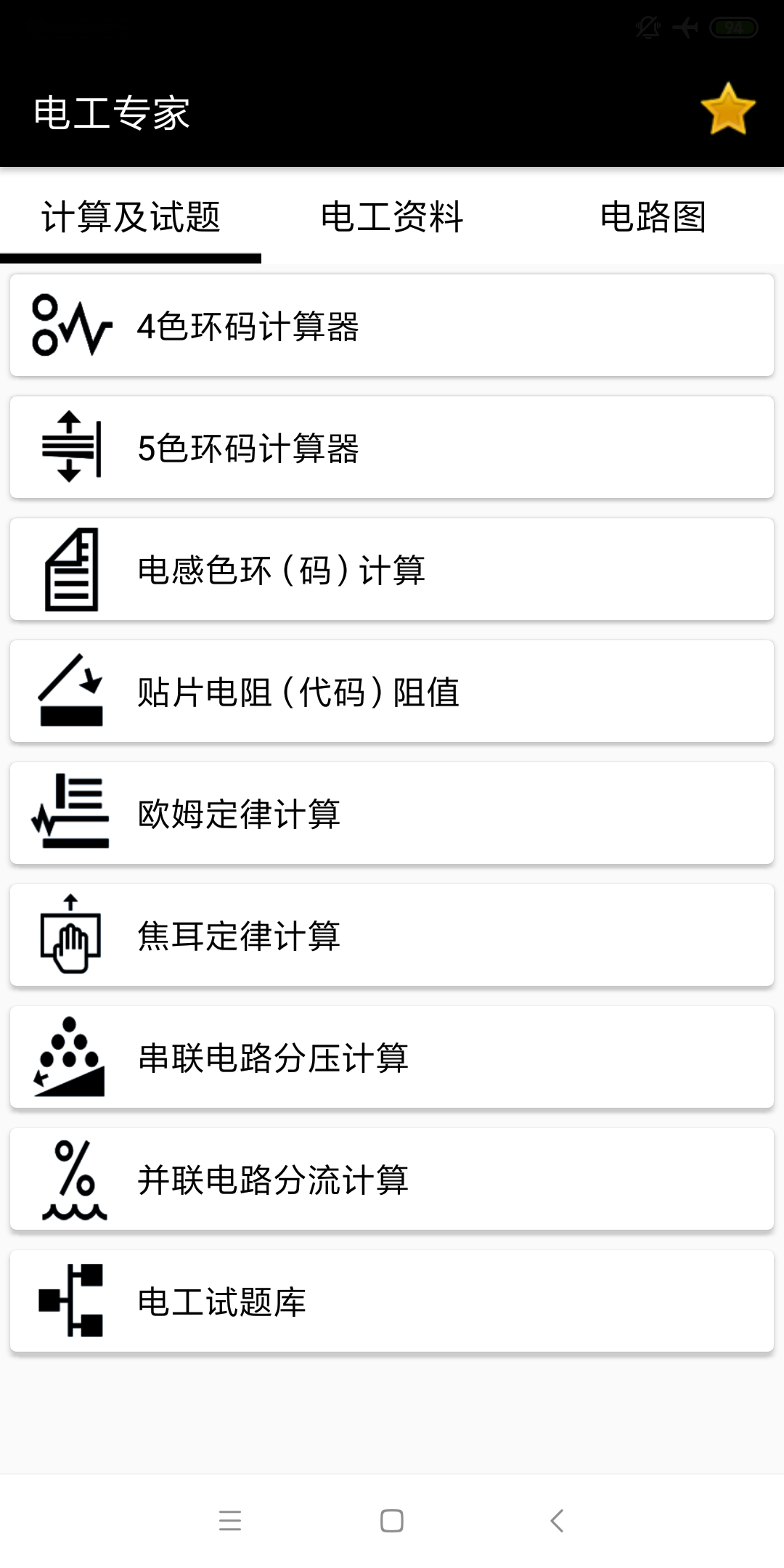
Task: Click the battery indicator in status bar
Action: coord(733,26)
